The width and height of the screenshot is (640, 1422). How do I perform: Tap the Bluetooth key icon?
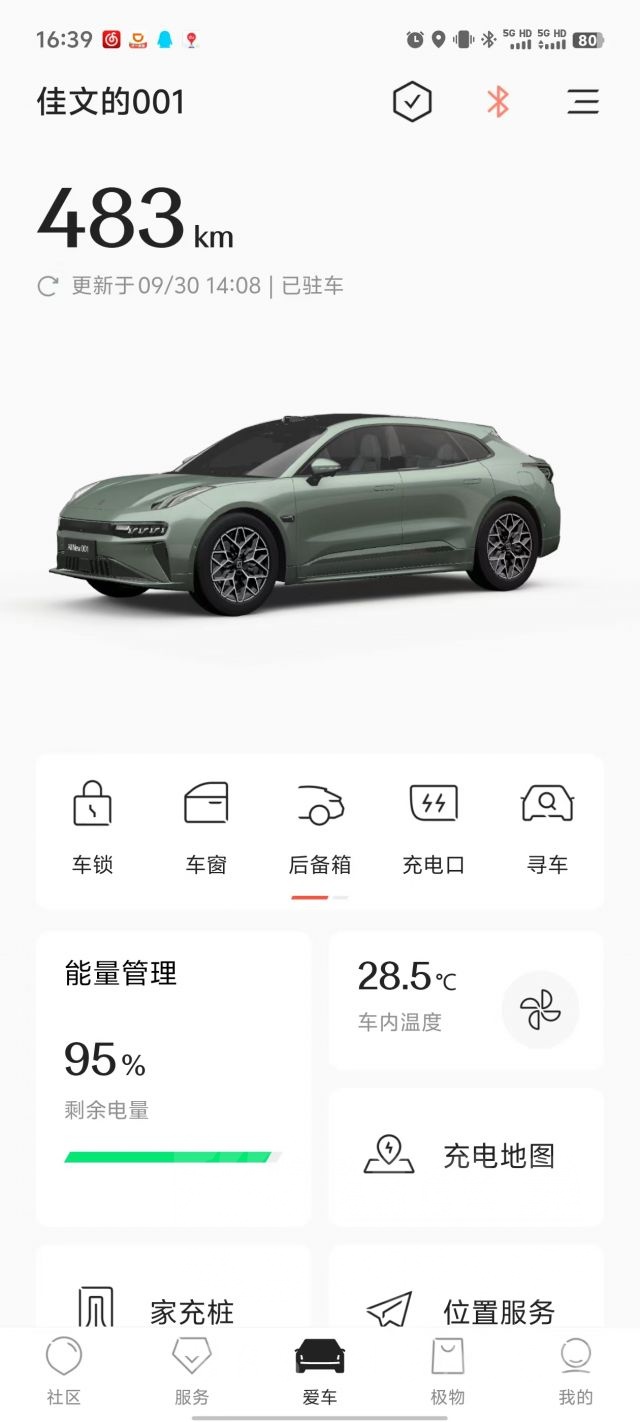(x=497, y=102)
